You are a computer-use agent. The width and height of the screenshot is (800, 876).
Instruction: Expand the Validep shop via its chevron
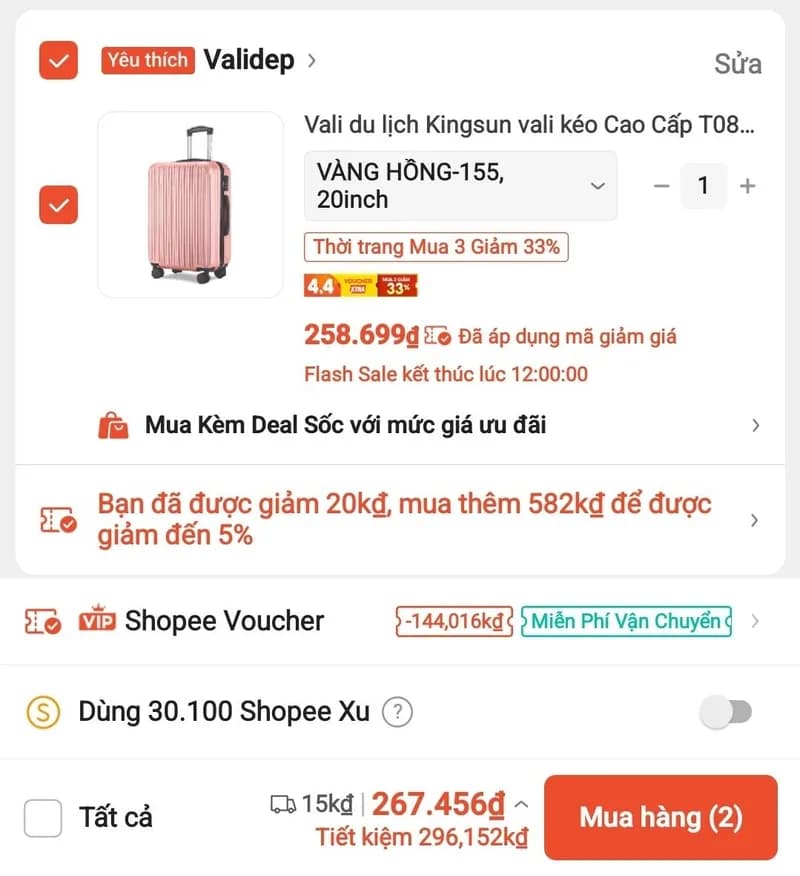pyautogui.click(x=310, y=60)
